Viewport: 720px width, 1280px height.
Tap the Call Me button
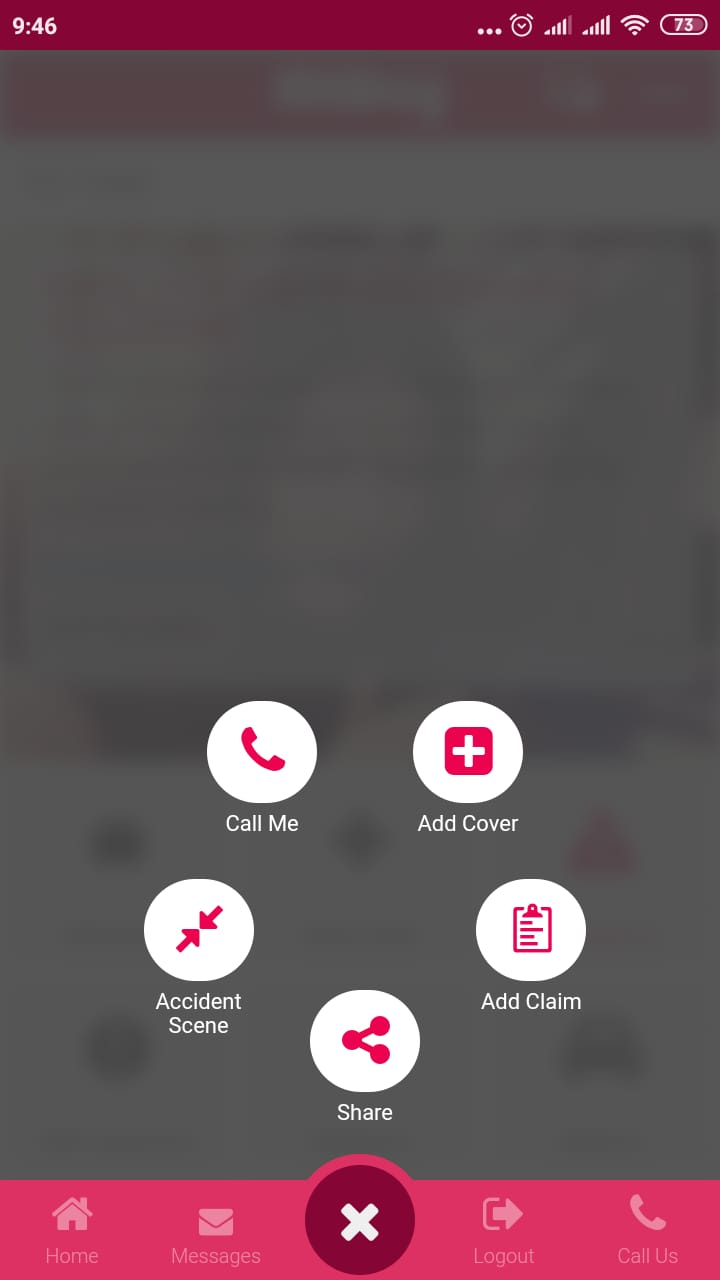[x=262, y=752]
